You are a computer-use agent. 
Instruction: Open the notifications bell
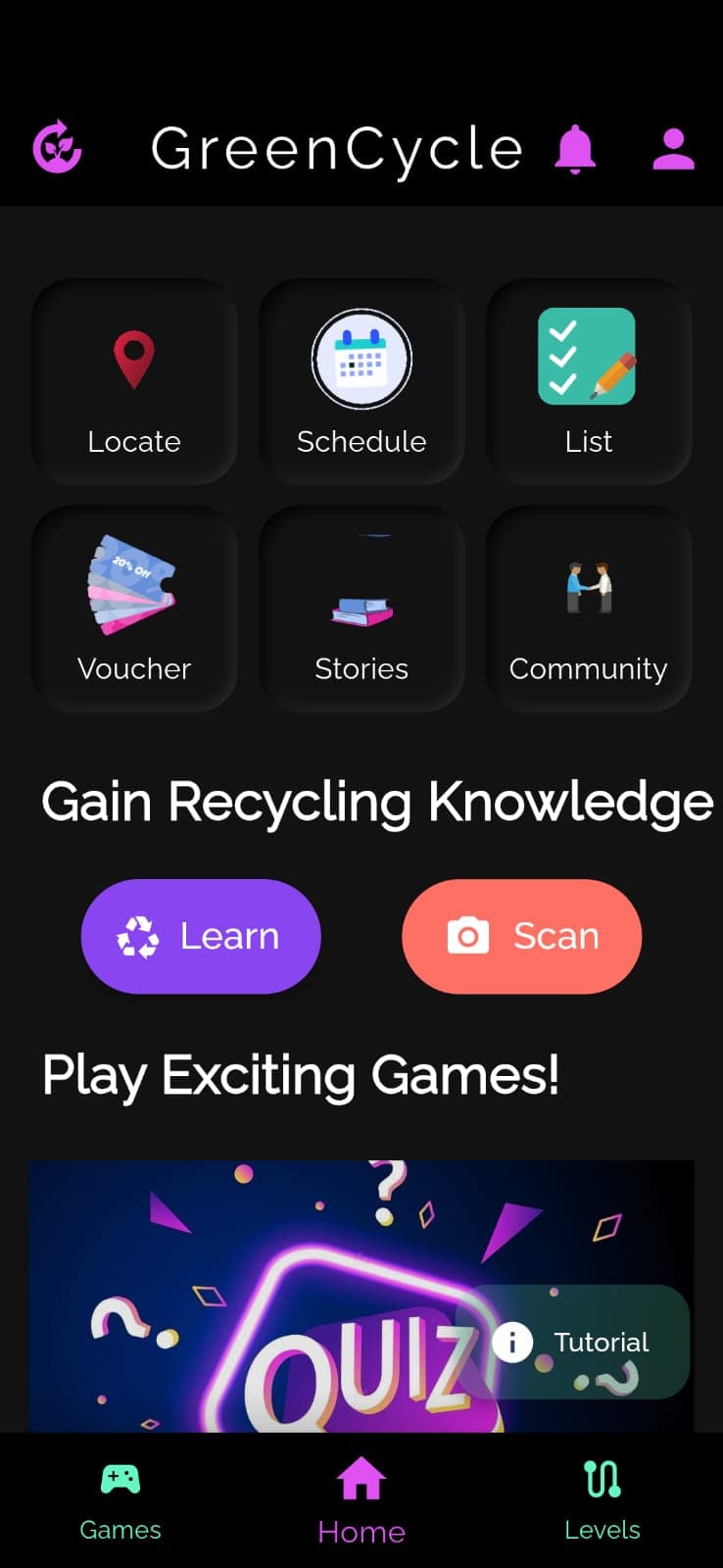[x=575, y=150]
